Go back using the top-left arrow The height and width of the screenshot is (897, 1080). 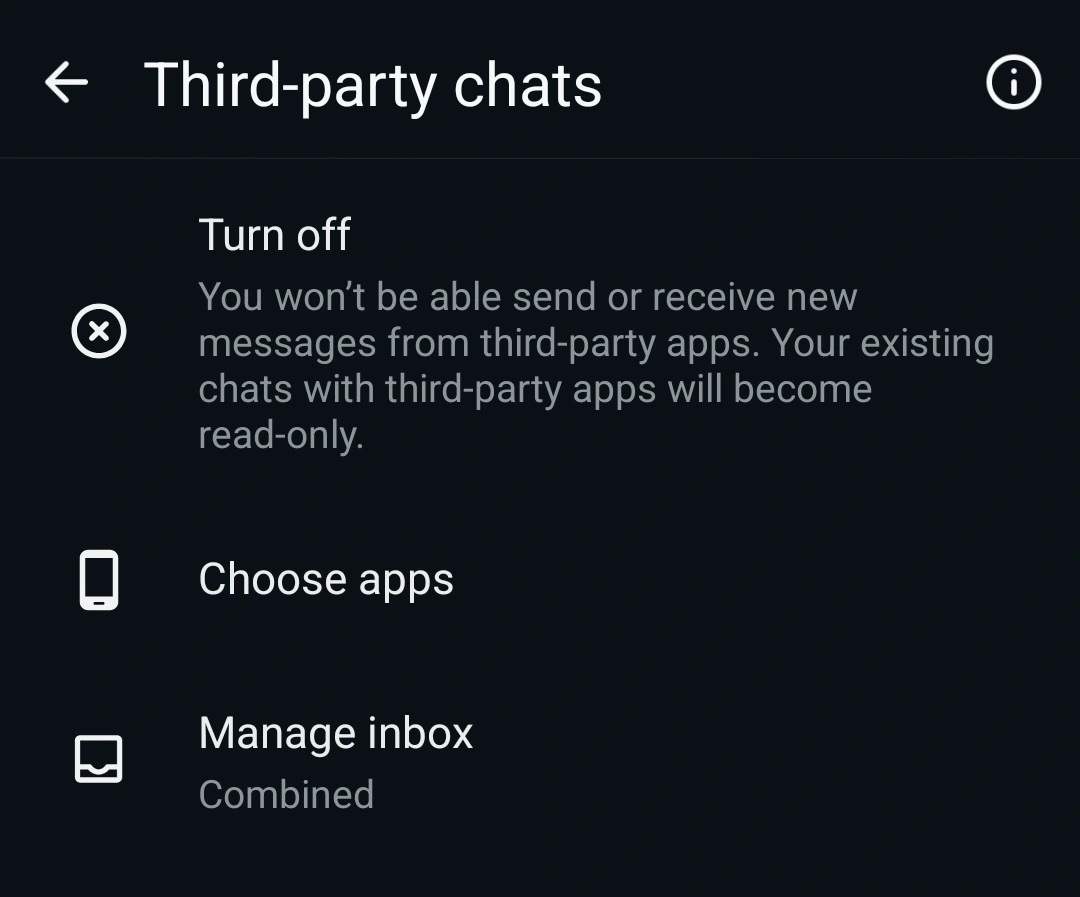(67, 83)
